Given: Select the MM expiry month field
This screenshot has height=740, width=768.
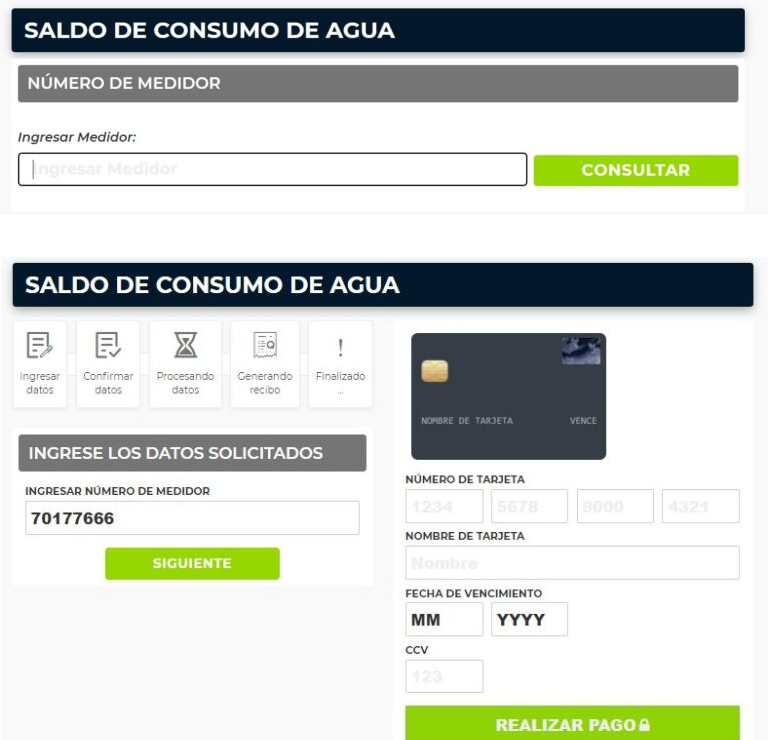Looking at the screenshot, I should [444, 620].
